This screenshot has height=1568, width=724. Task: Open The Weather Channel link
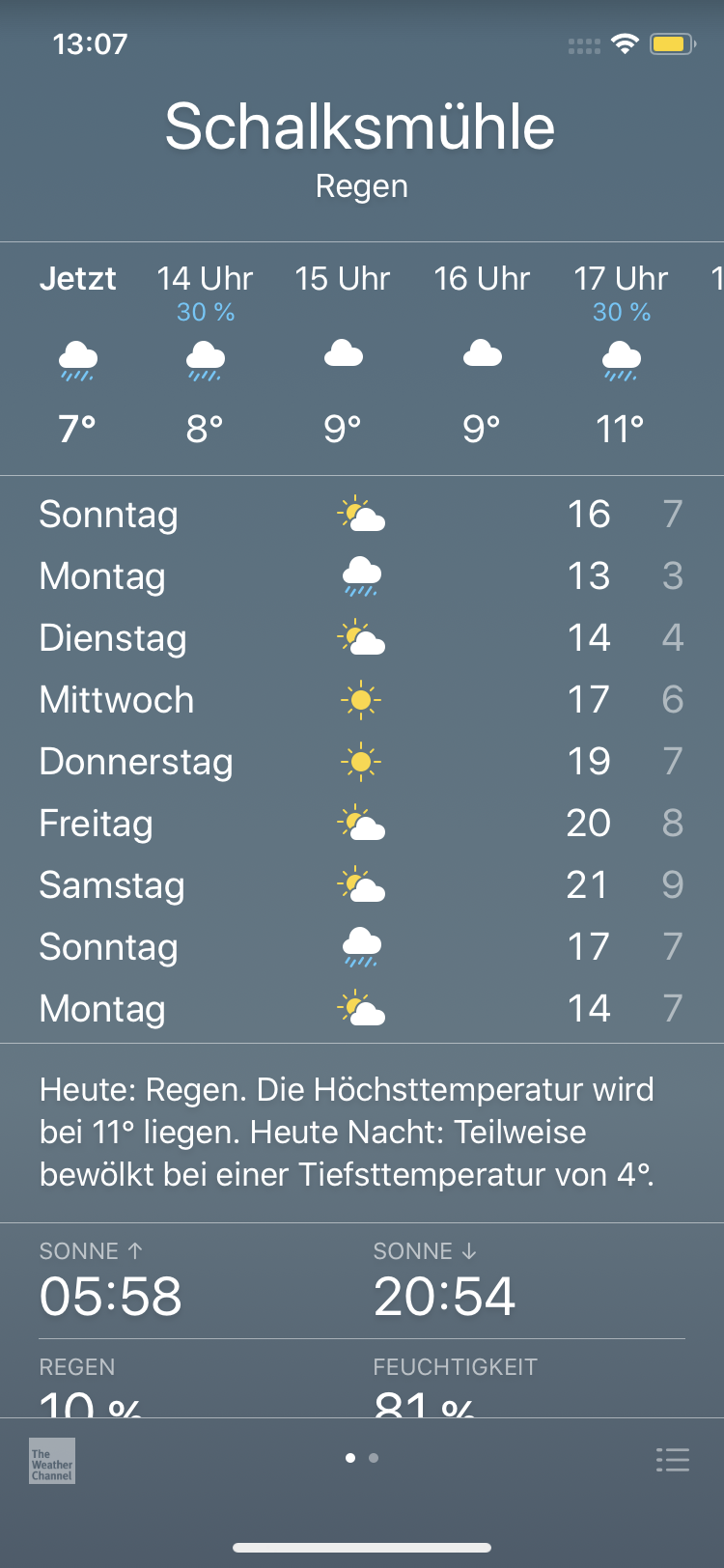click(x=52, y=1460)
